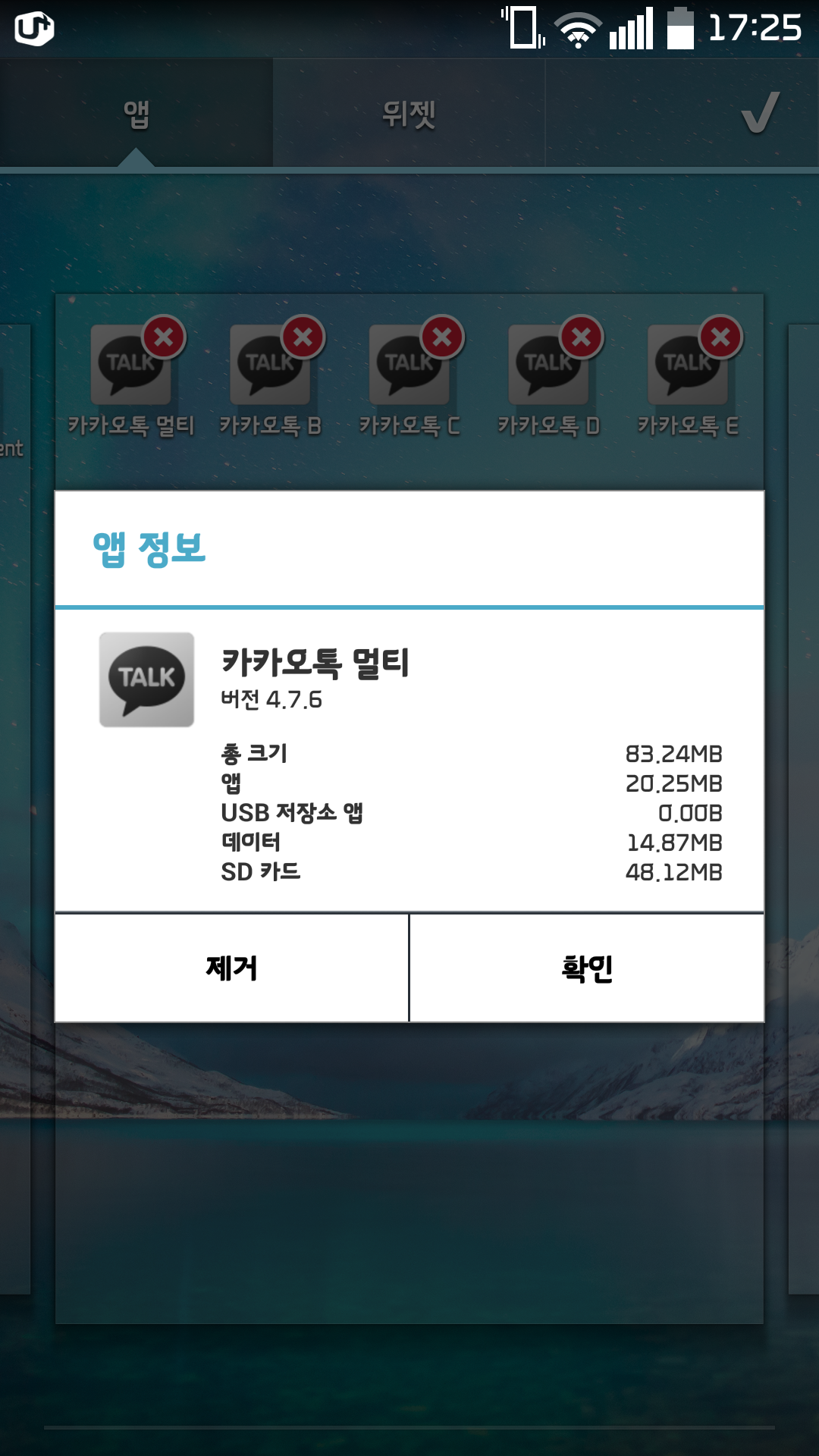Delete 카카오톡 B via its red X
This screenshot has height=1456, width=819.
click(303, 337)
